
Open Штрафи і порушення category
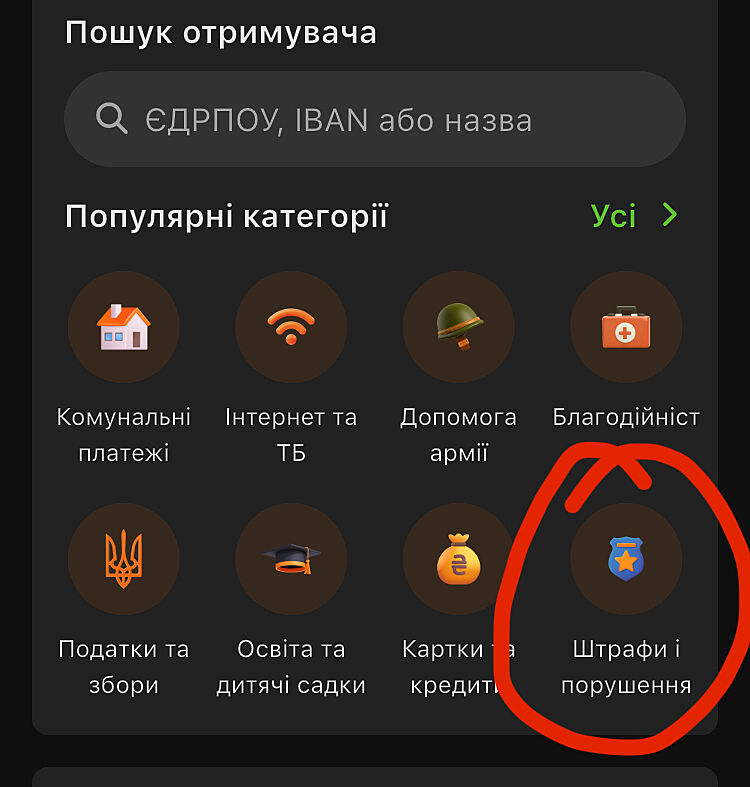coord(626,559)
